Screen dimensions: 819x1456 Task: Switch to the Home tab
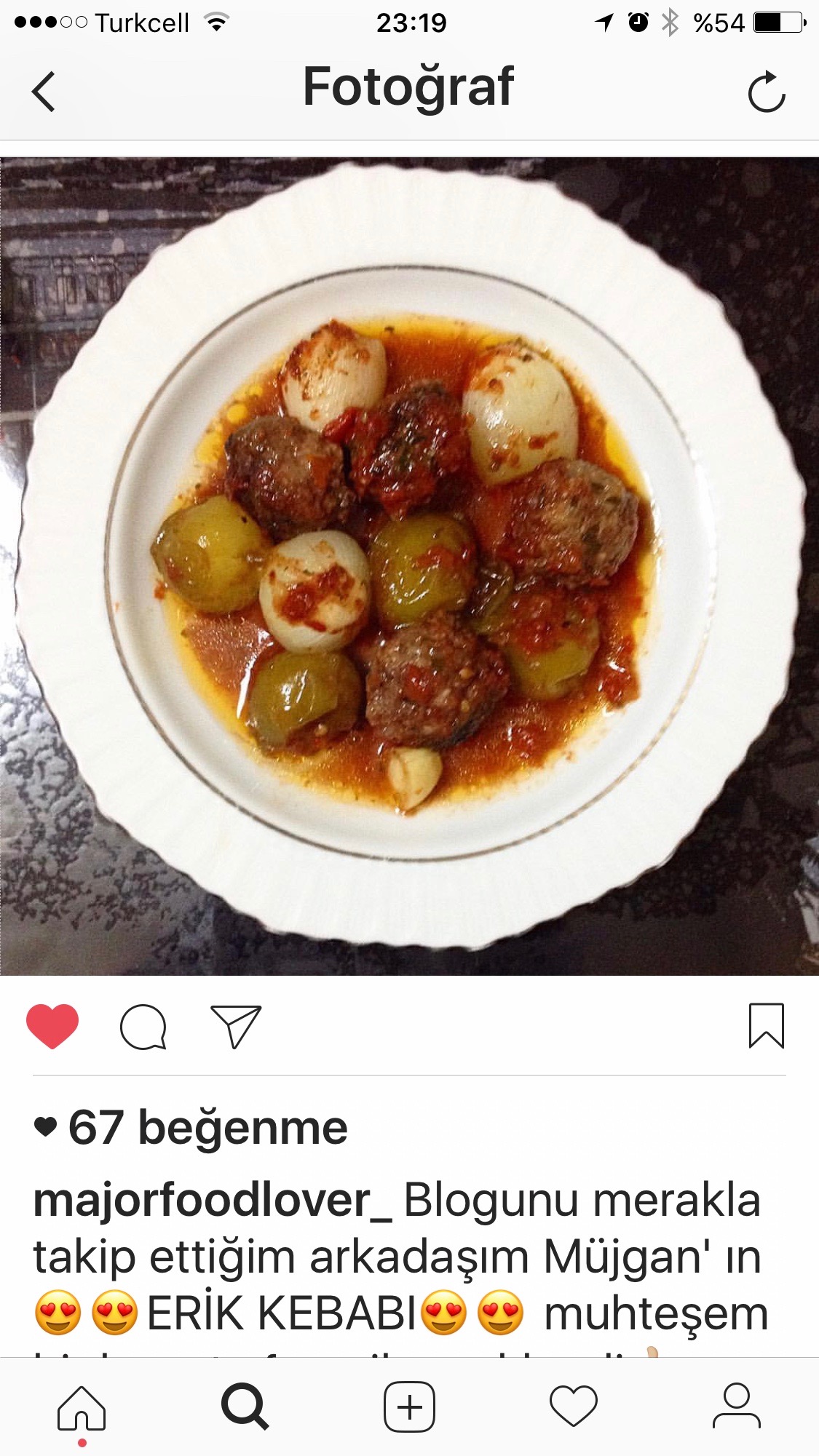coord(82,1408)
